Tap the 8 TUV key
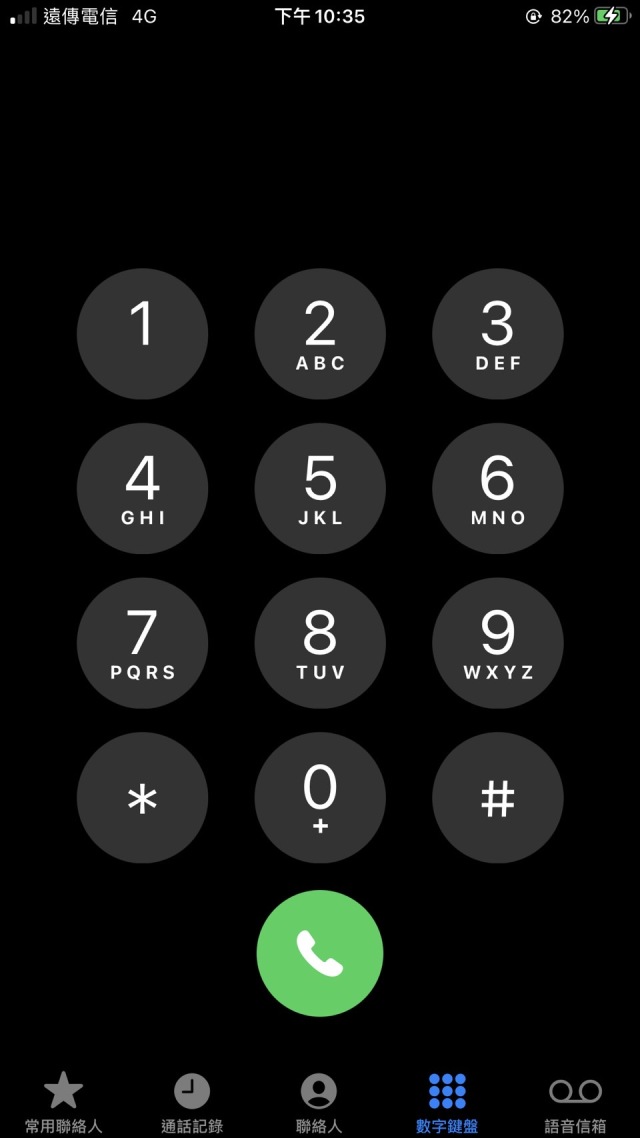This screenshot has width=640, height=1138. tap(320, 643)
